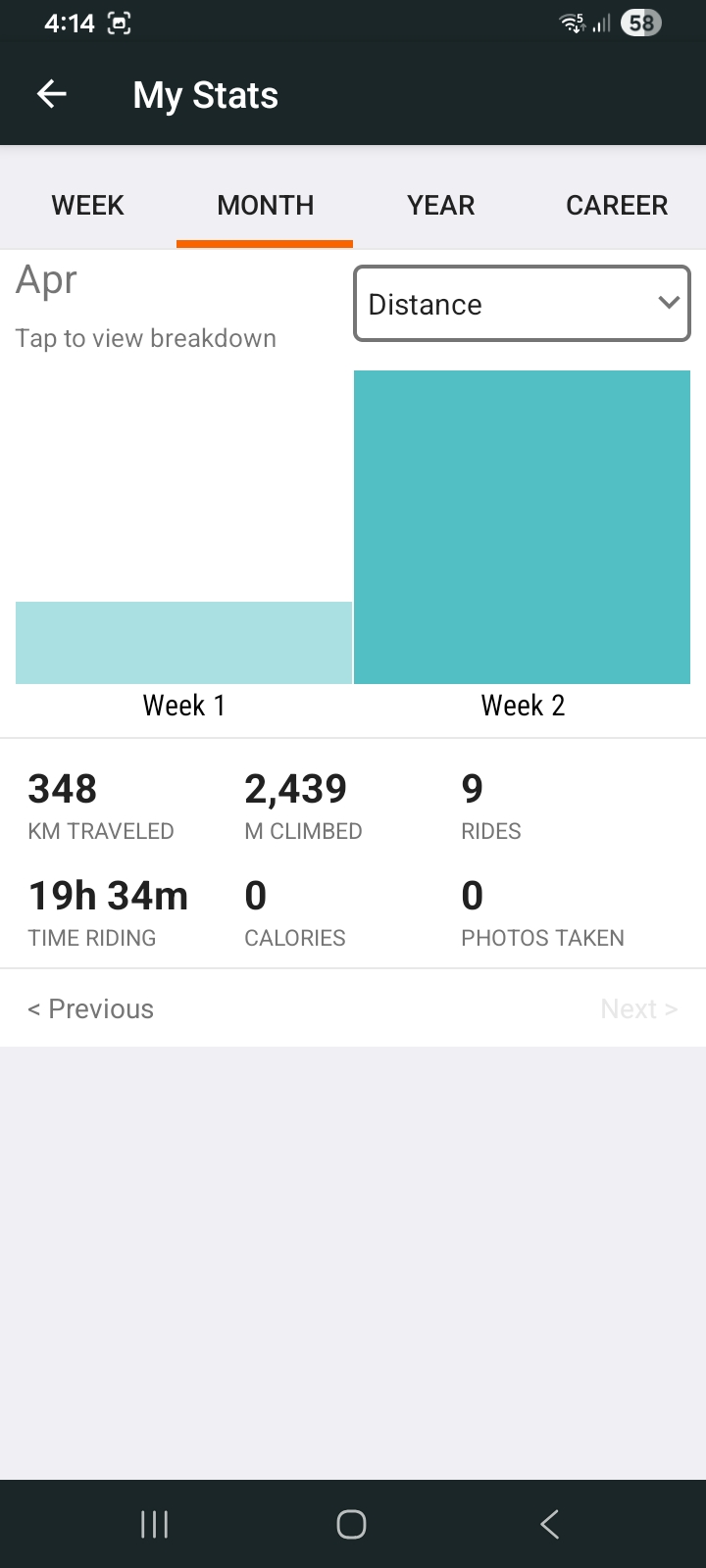The width and height of the screenshot is (706, 1568).
Task: Go to the Previous month
Action: [x=91, y=1008]
